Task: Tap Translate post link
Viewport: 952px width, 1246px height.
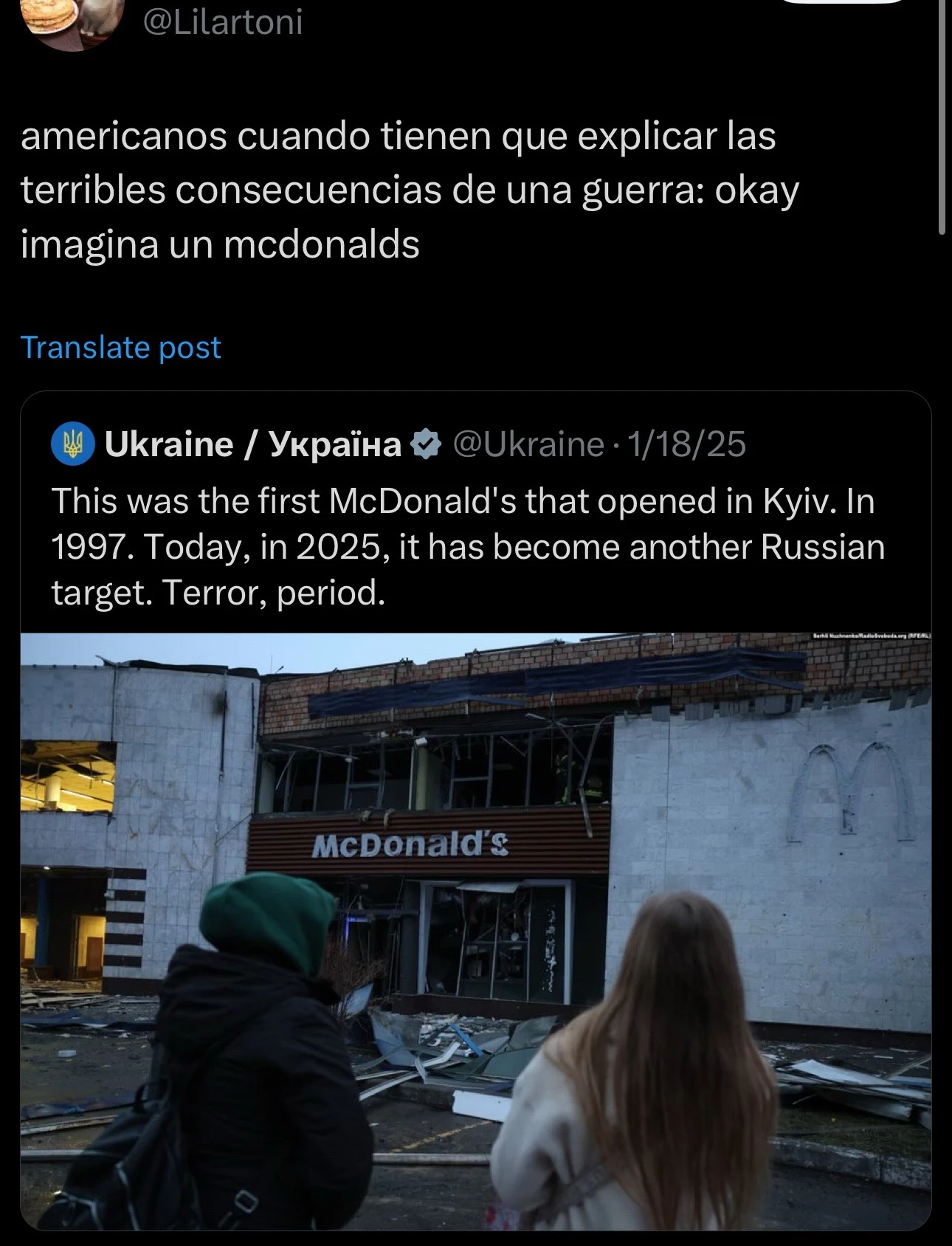Action: 120,347
